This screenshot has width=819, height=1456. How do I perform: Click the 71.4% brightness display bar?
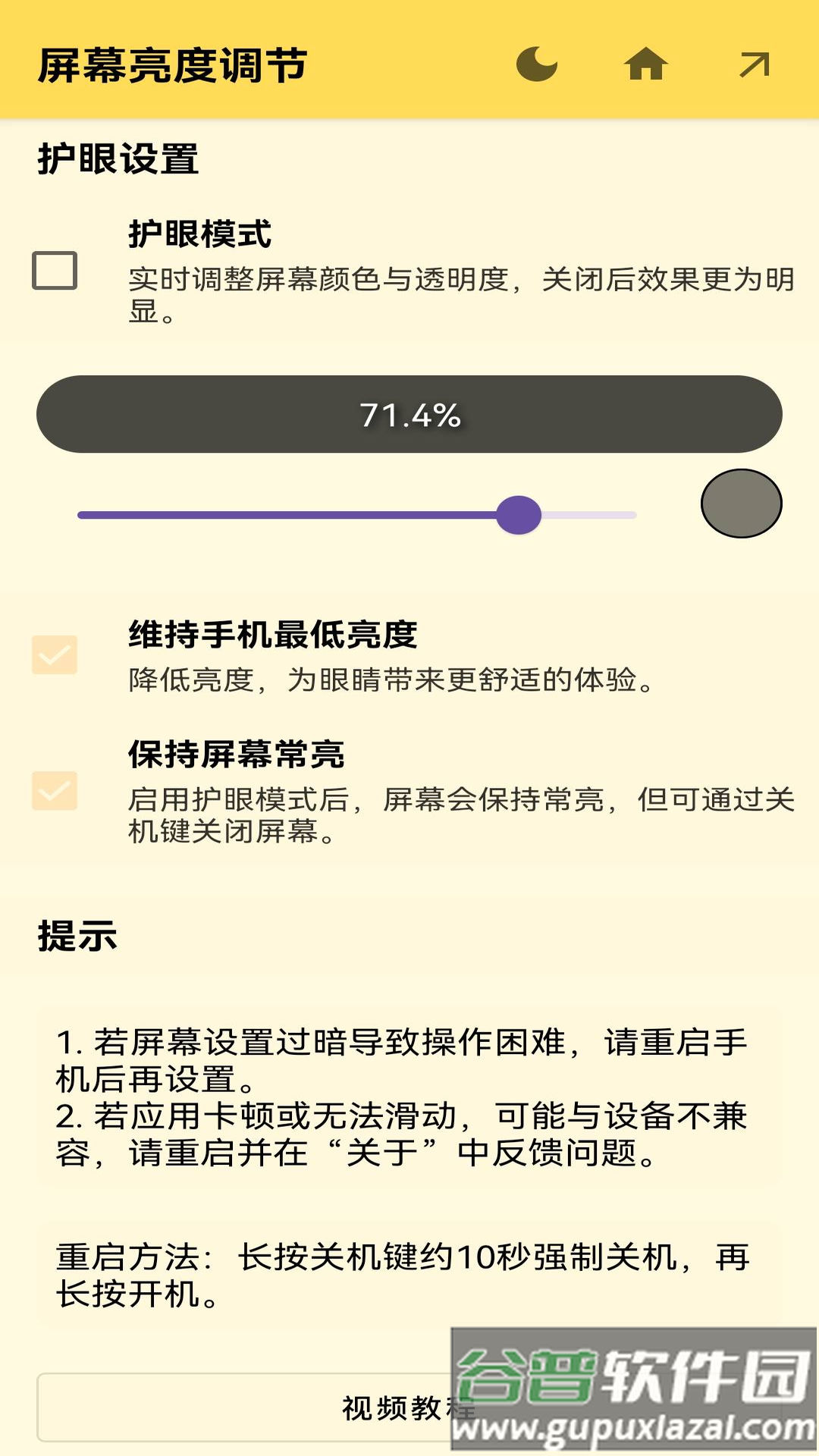click(409, 415)
